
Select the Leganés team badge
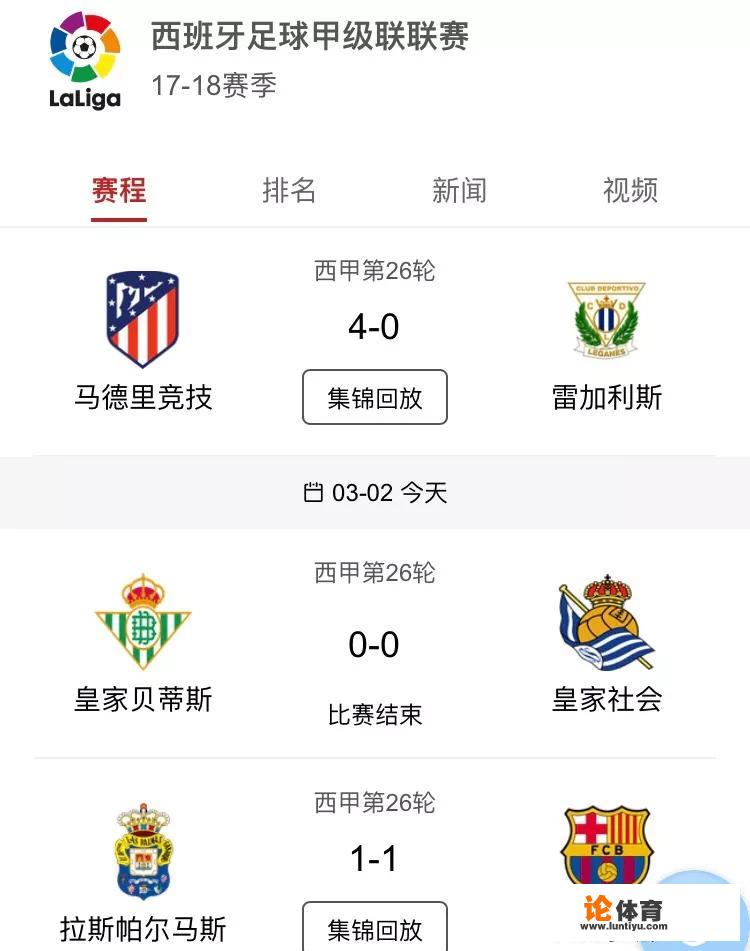coord(606,318)
